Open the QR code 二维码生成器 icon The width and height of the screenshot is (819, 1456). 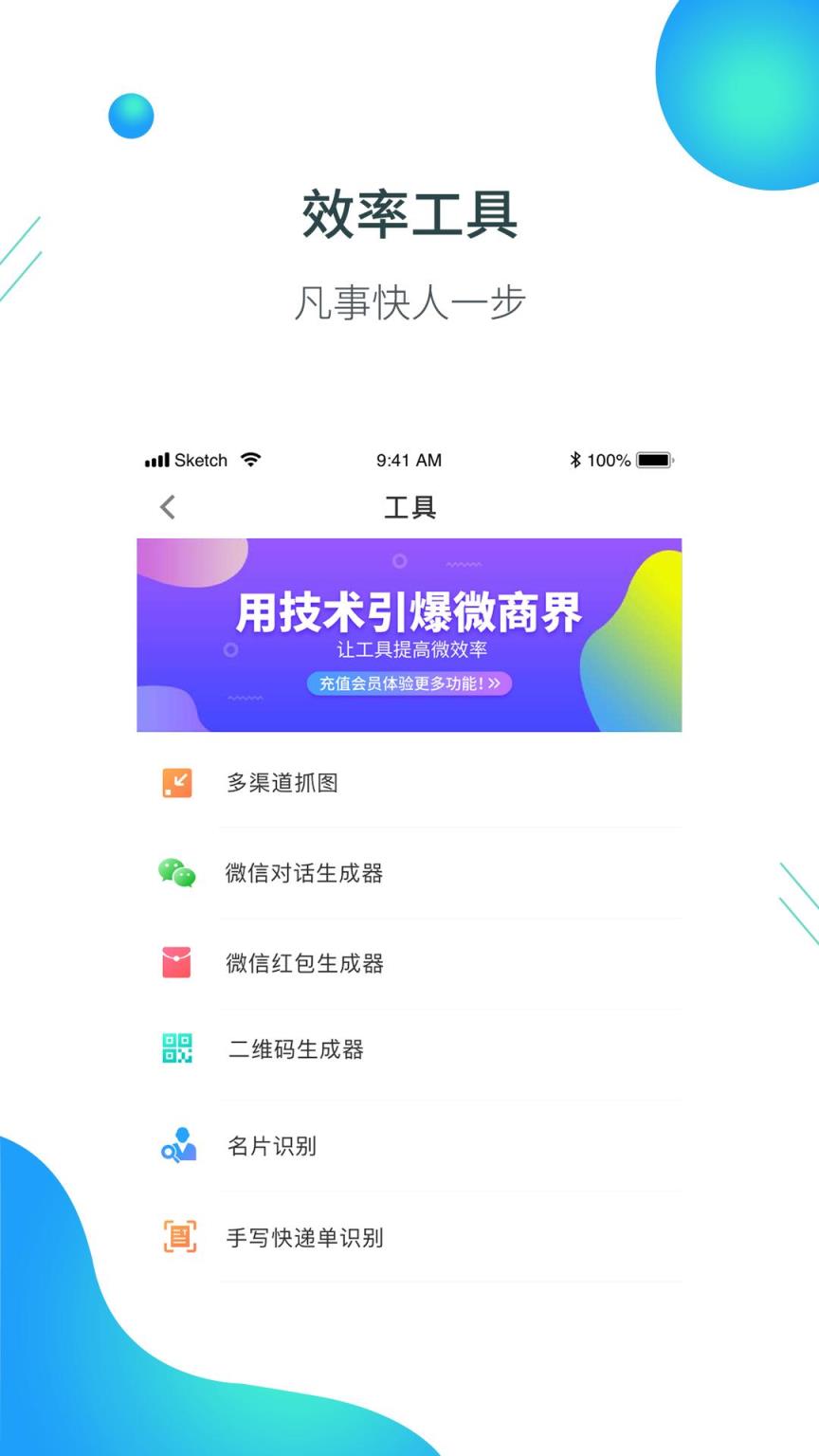[x=176, y=1049]
